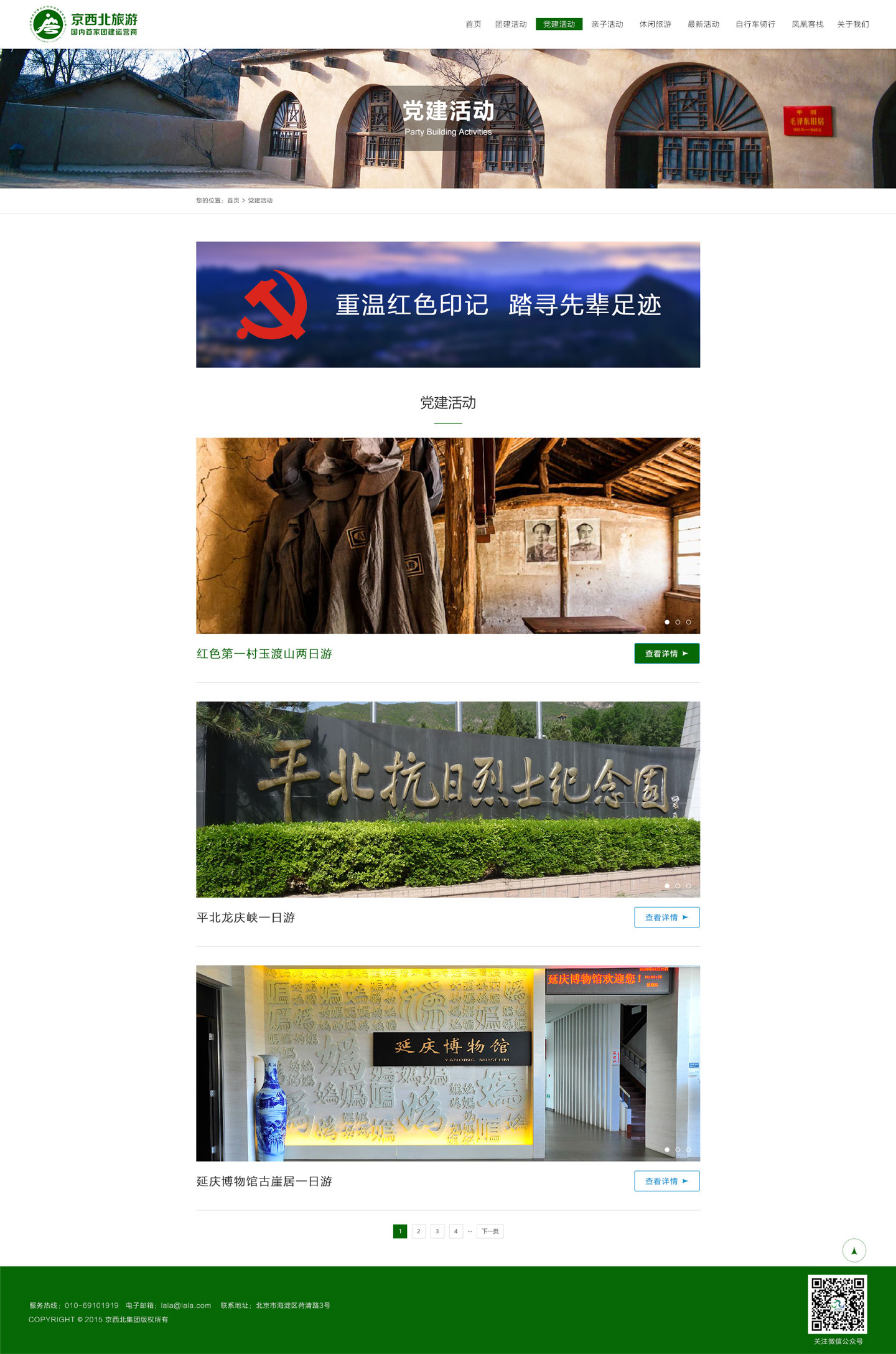Switch to the 团建活动 section

click(x=511, y=24)
